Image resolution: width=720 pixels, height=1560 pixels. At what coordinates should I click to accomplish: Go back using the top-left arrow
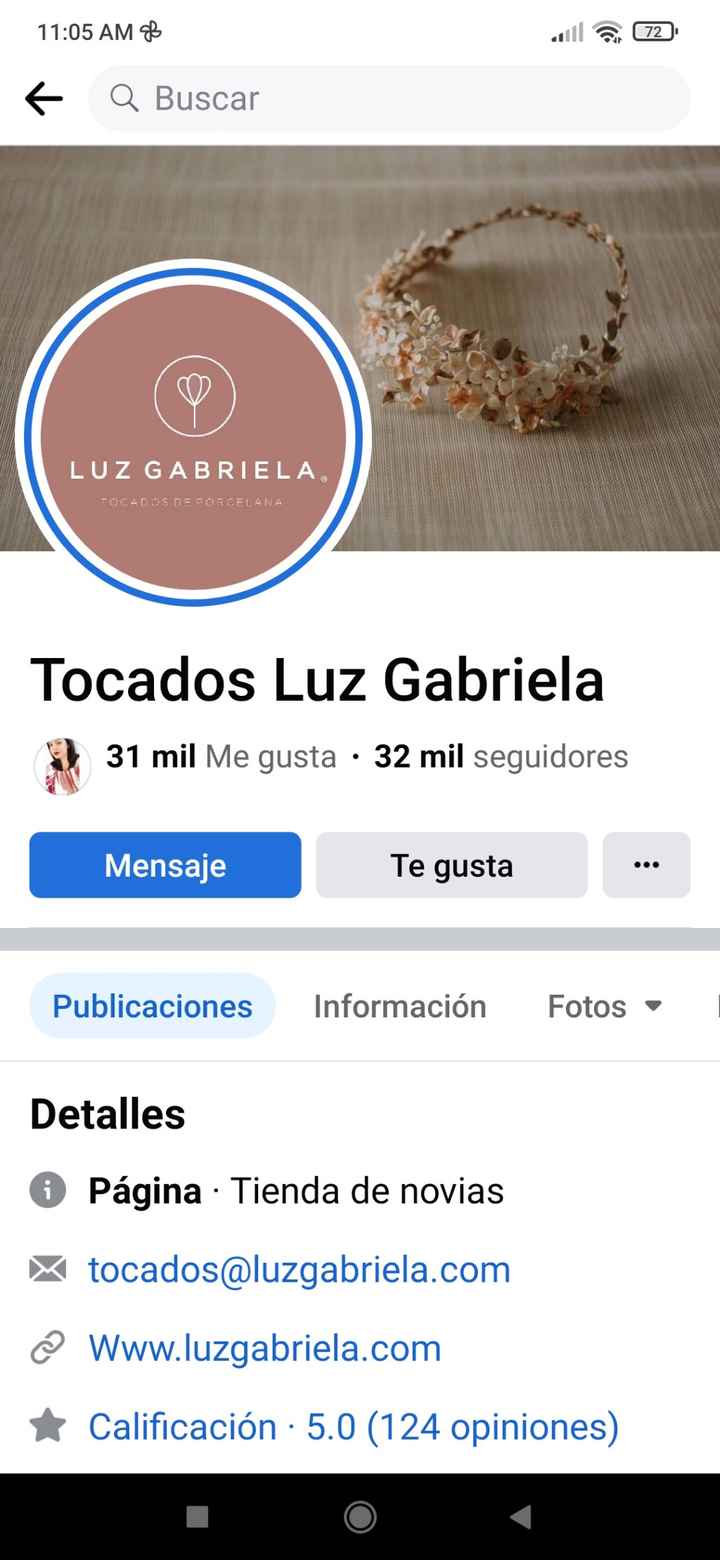coord(44,98)
